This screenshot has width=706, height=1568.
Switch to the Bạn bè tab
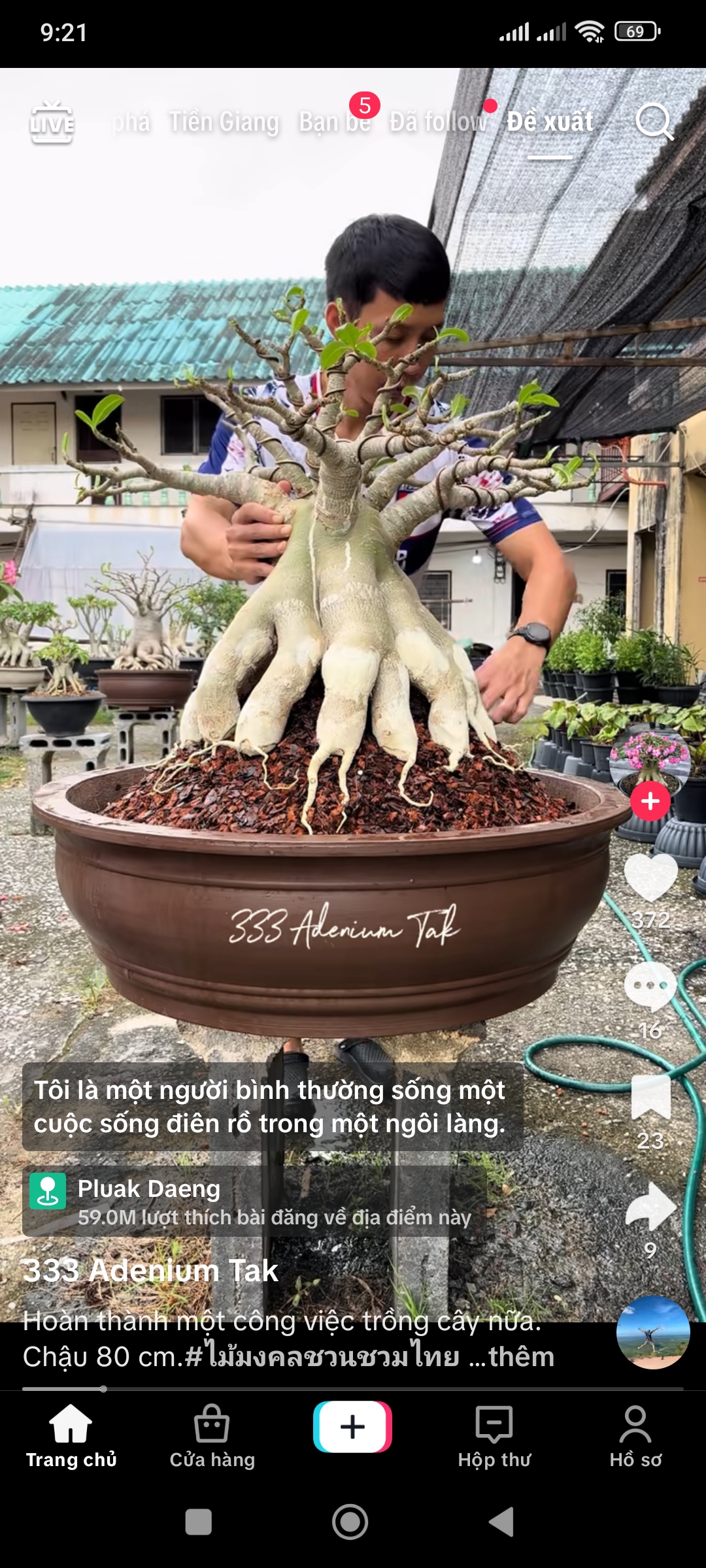[335, 122]
